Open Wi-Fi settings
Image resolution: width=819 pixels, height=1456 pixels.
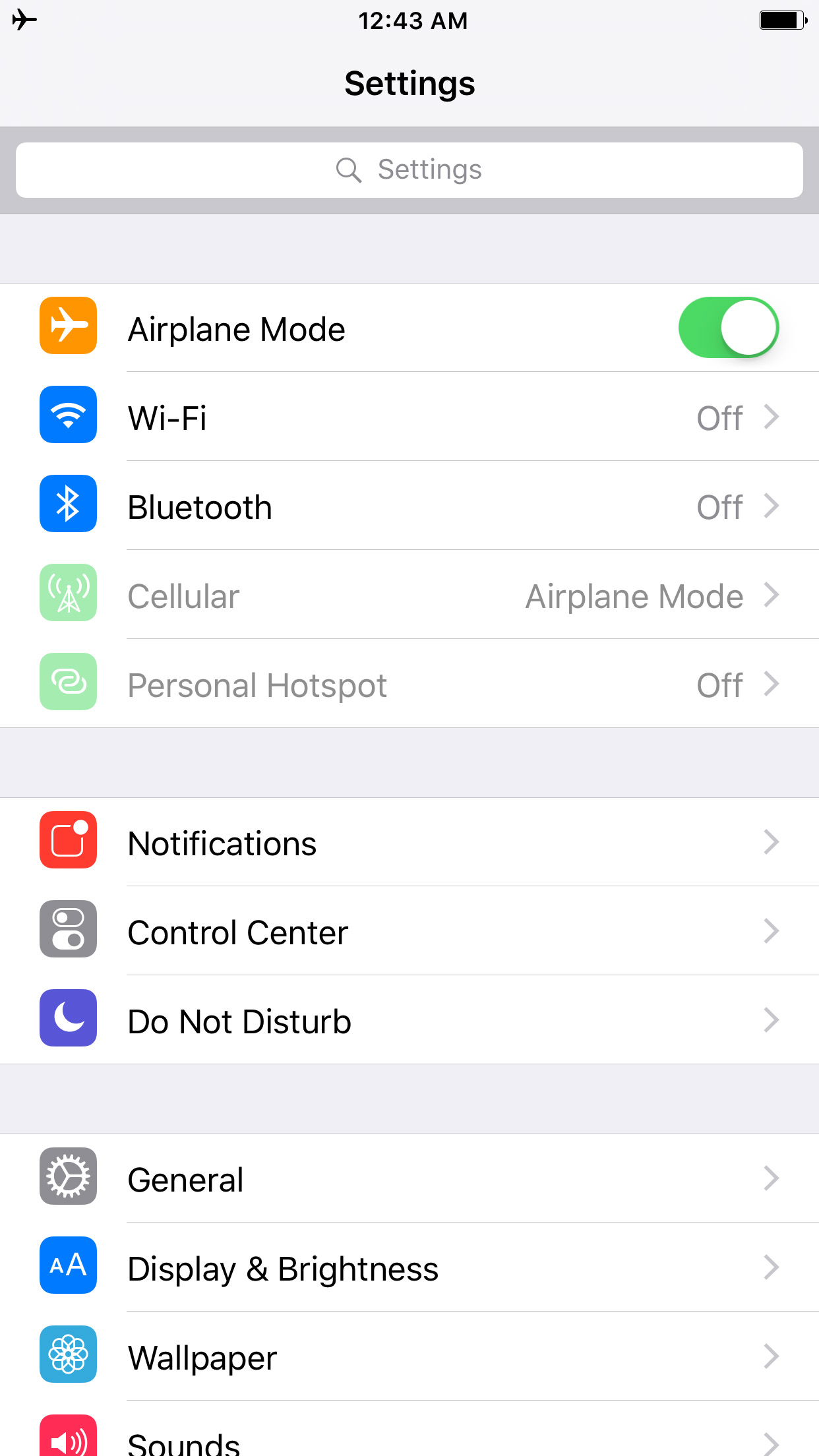coord(409,417)
